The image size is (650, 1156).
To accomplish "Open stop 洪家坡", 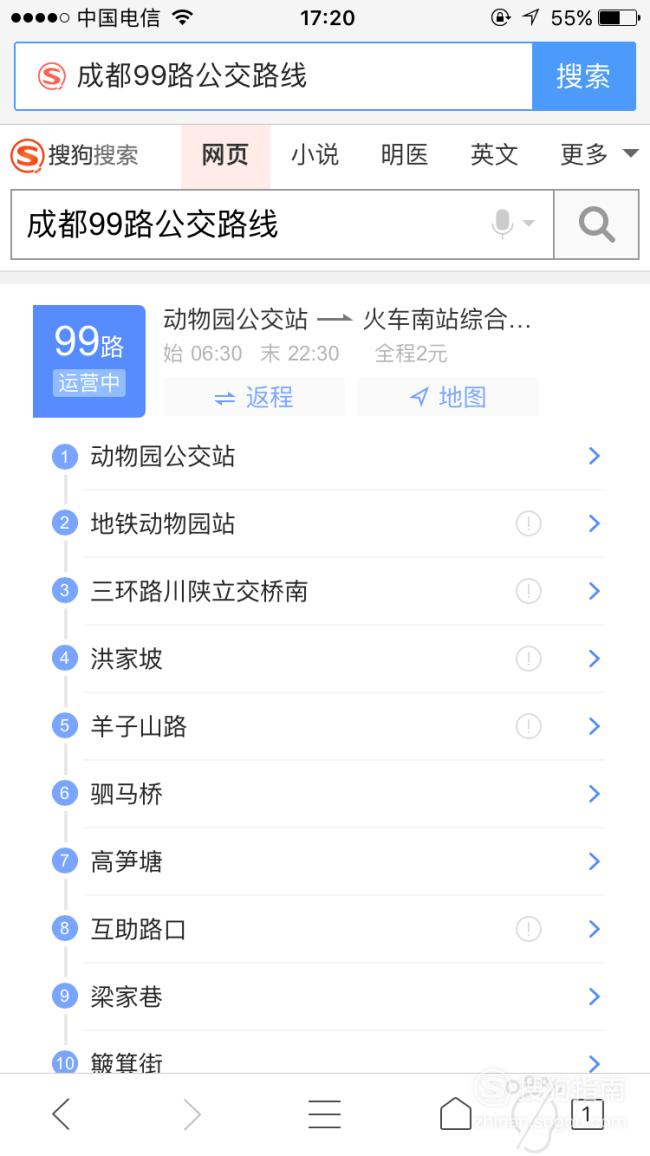I will pyautogui.click(x=328, y=659).
